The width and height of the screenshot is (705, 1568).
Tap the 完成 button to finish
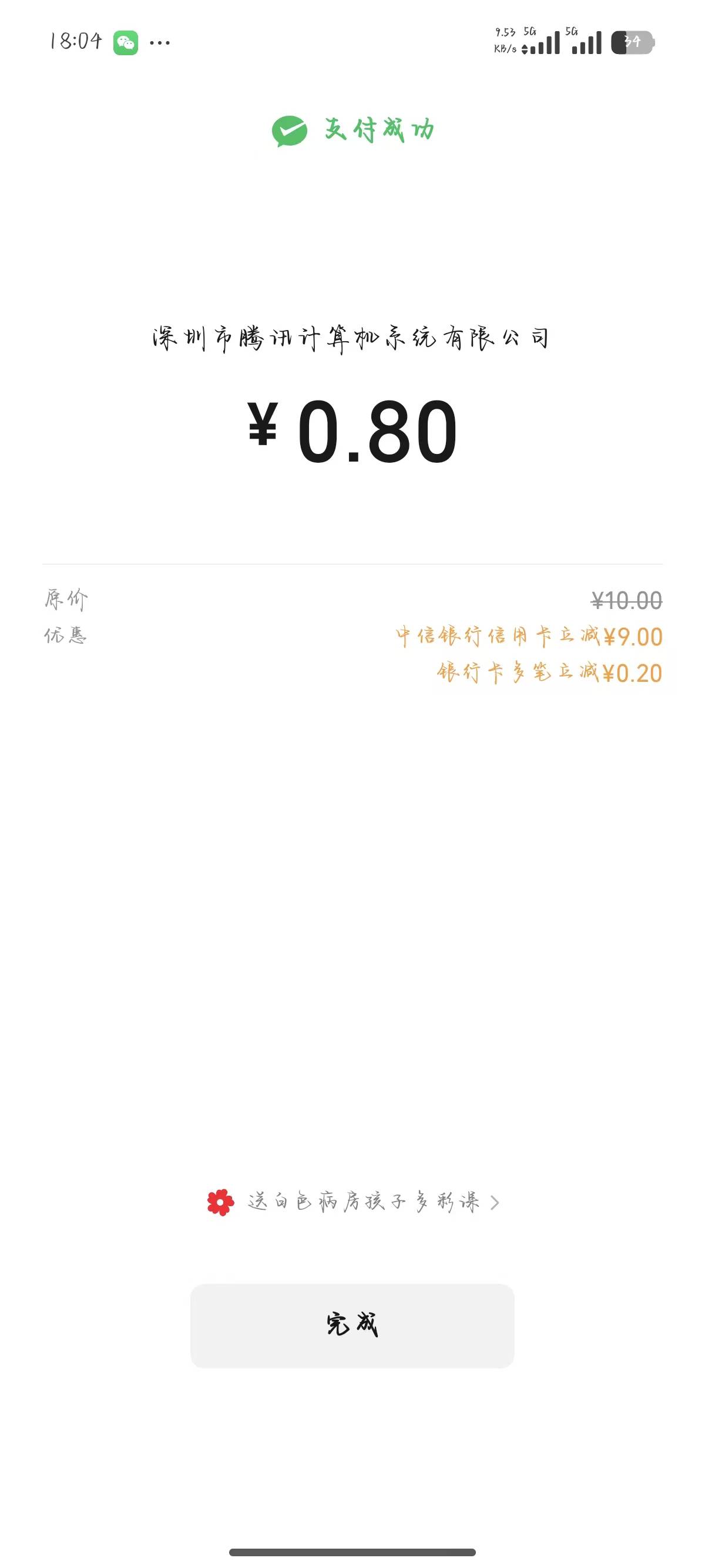coord(352,1325)
